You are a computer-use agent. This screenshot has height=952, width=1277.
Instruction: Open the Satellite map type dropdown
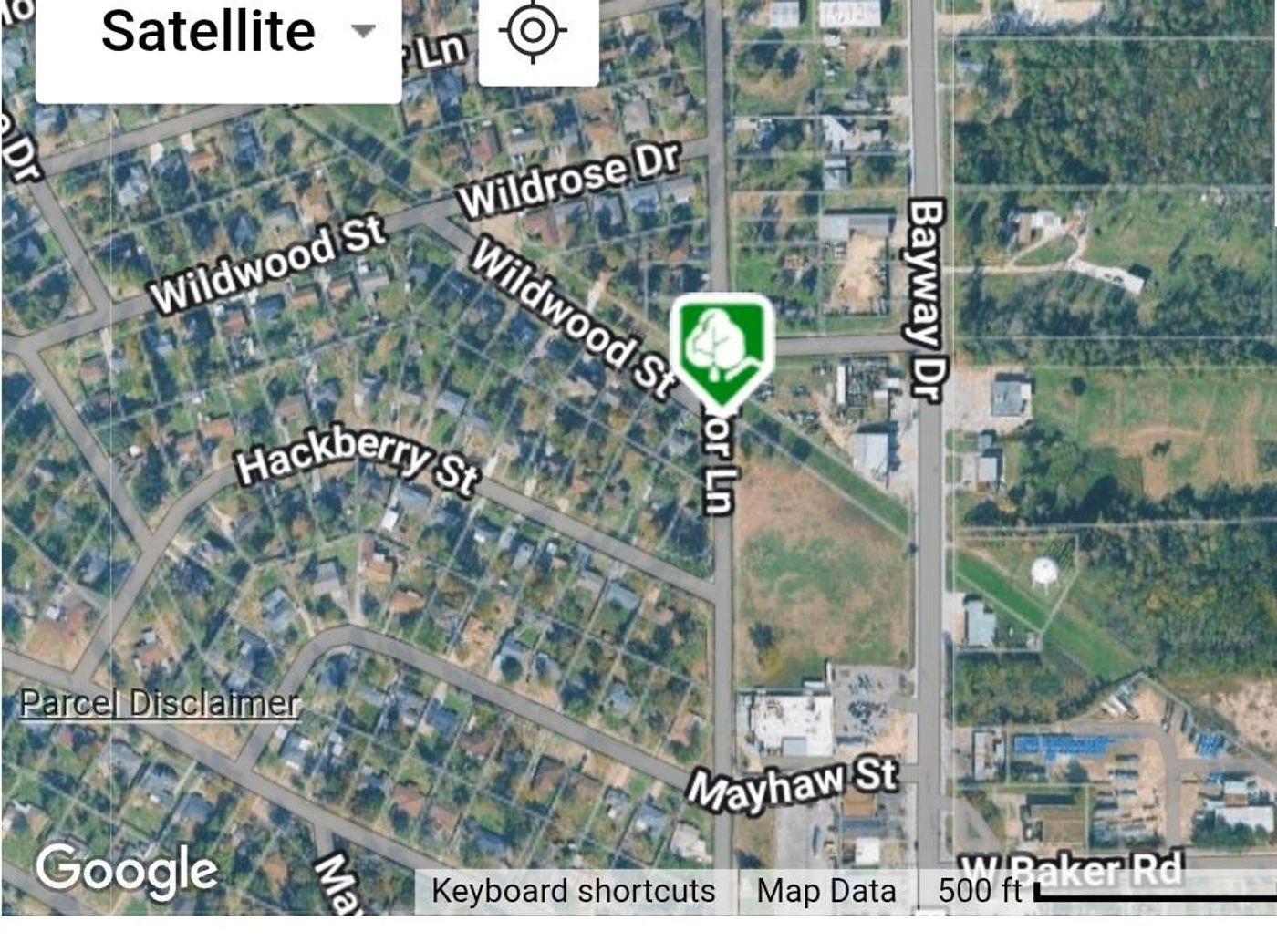click(x=219, y=35)
